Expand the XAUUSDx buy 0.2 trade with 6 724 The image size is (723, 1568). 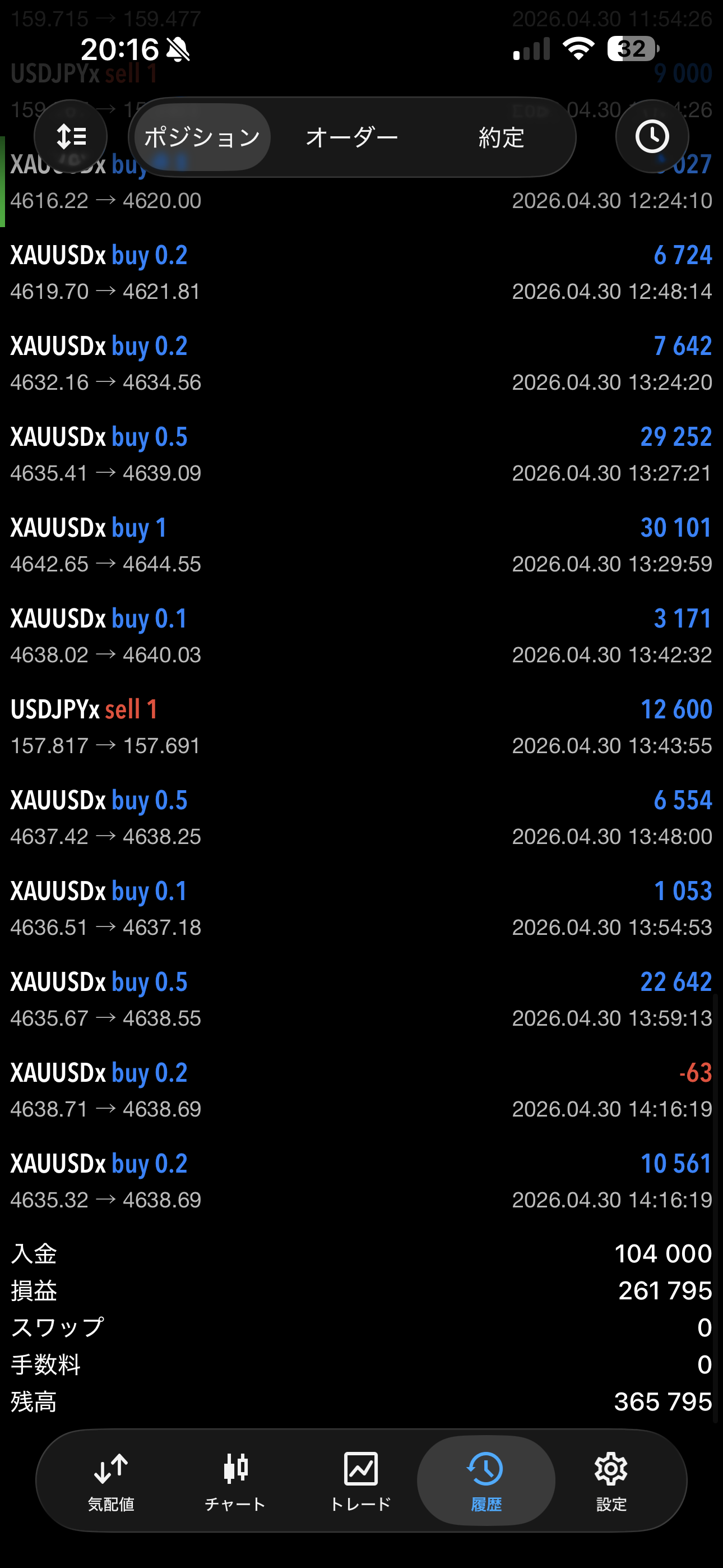tap(361, 273)
